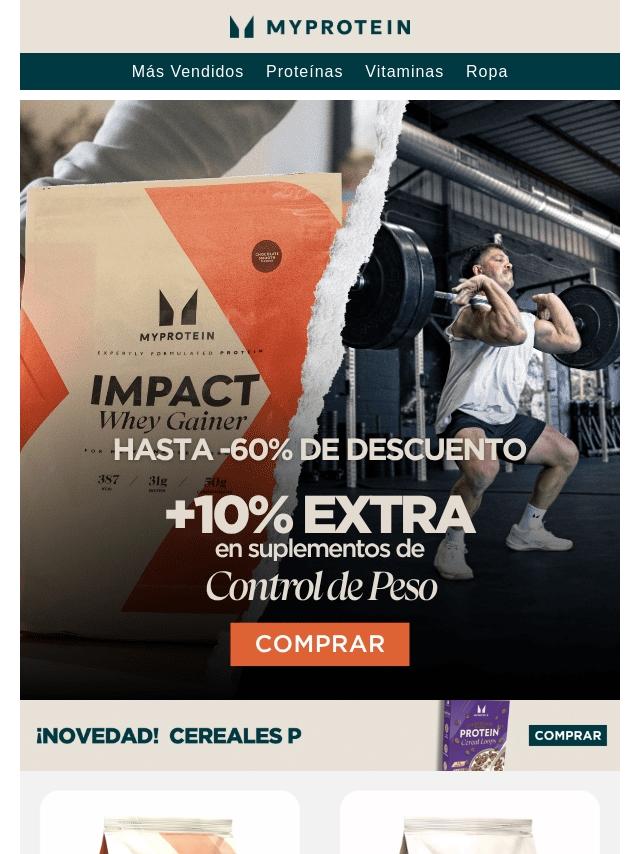Image resolution: width=640 pixels, height=854 pixels.
Task: Browse the Ropa category
Action: [486, 72]
